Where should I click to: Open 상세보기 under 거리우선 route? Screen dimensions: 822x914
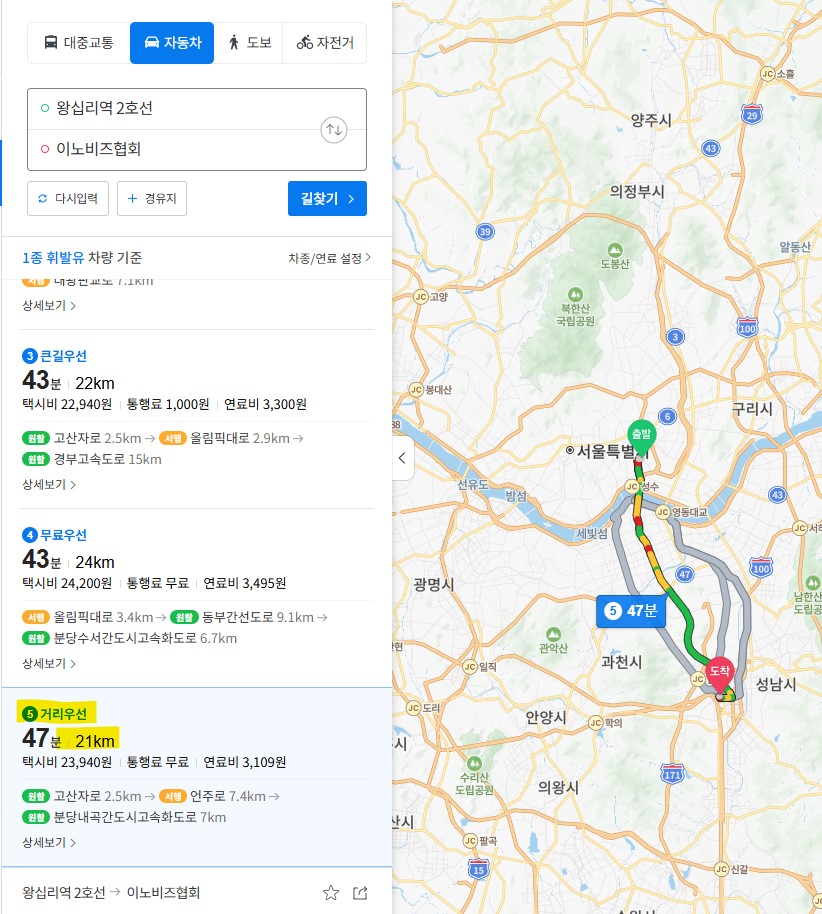point(49,842)
